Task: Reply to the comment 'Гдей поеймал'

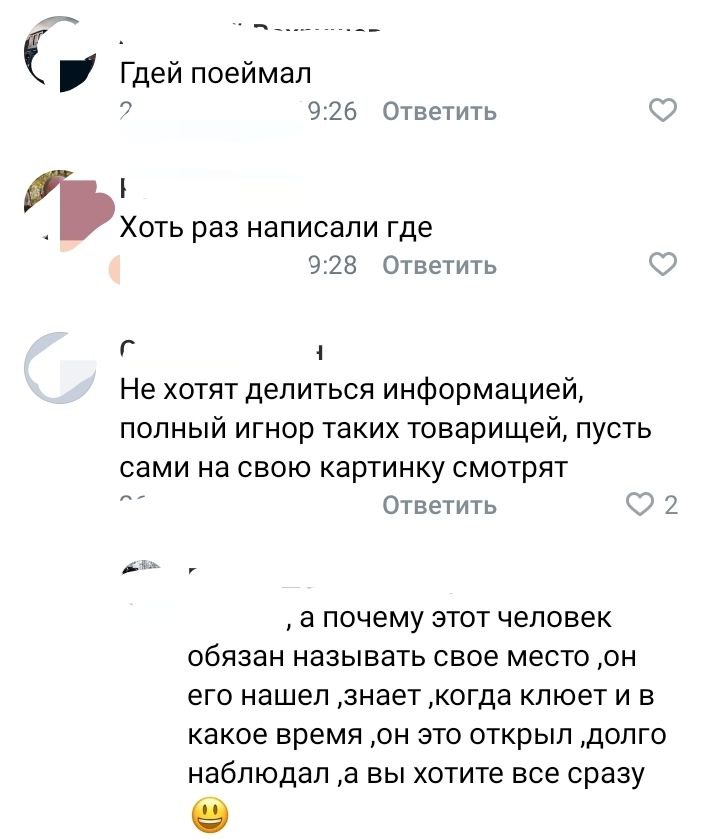Action: click(439, 112)
